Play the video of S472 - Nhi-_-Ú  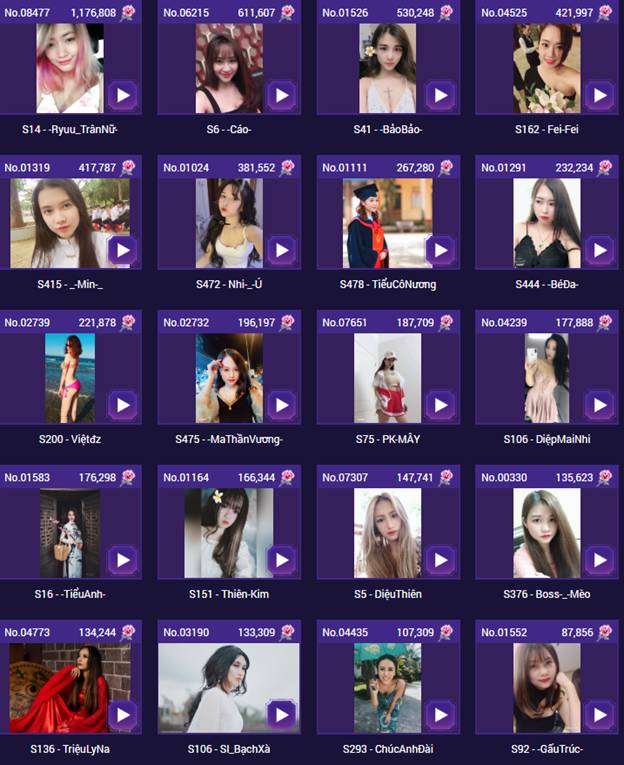tap(281, 250)
